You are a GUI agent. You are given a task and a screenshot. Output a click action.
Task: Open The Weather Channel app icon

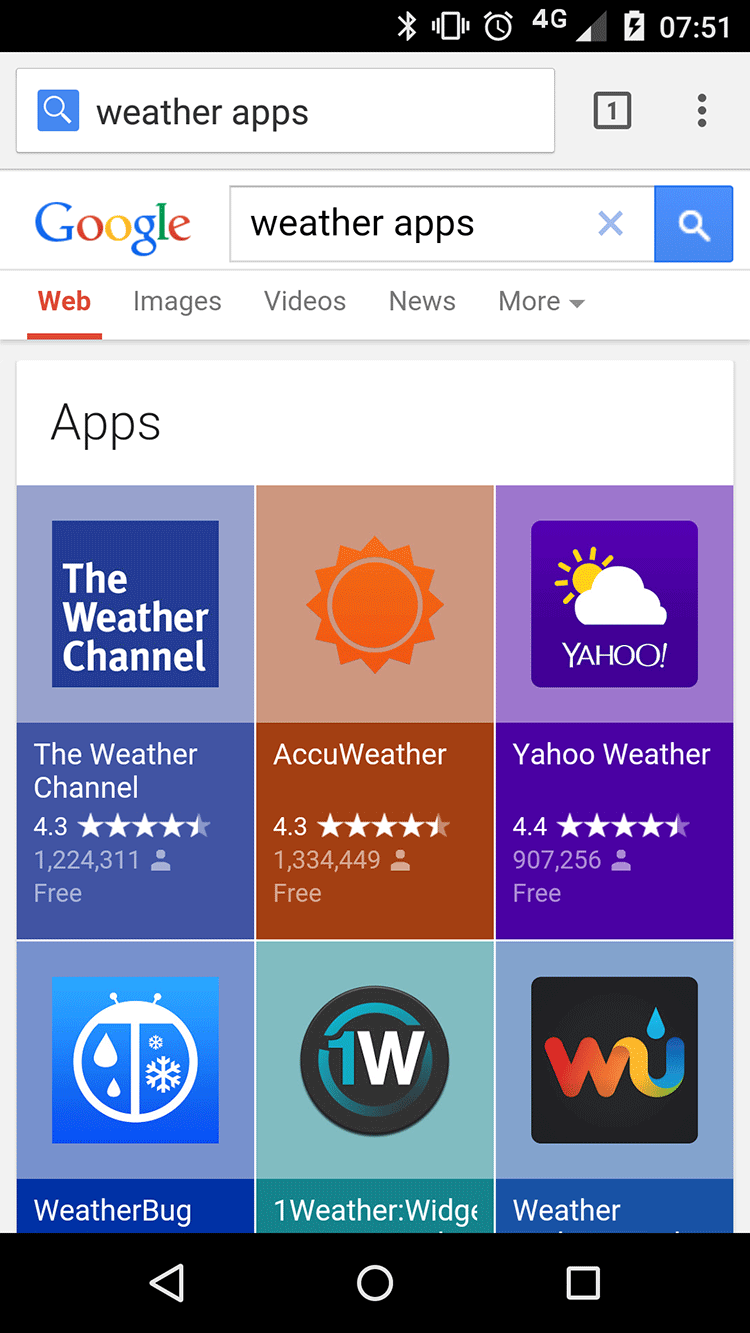tap(134, 603)
